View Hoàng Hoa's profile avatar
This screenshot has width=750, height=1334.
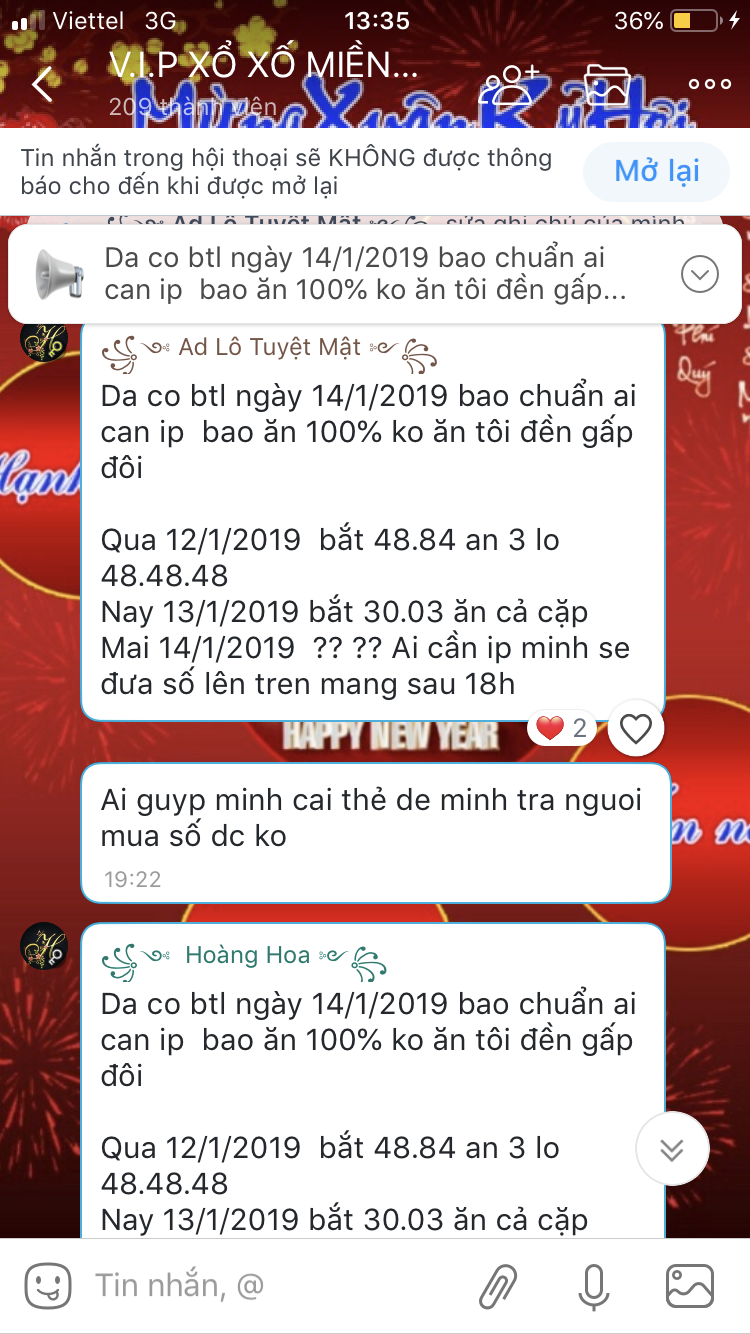coord(44,946)
